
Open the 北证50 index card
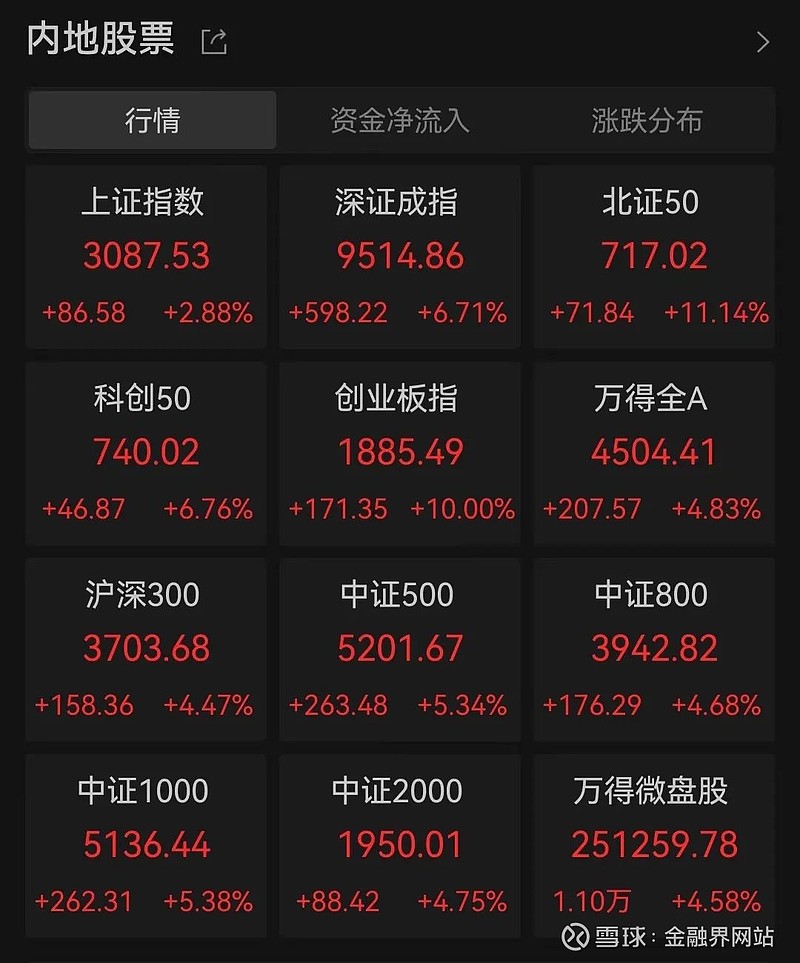pyautogui.click(x=653, y=257)
